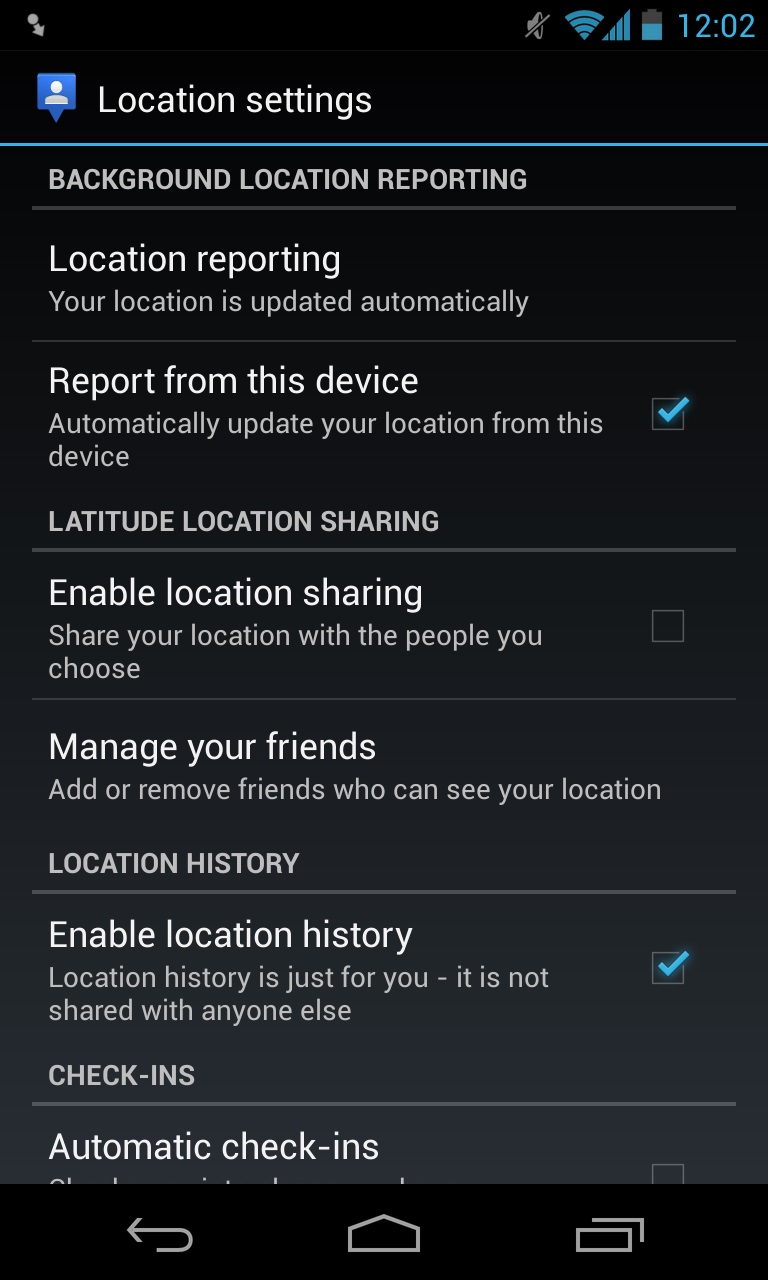Screen dimensions: 768x1280
Task: Tap the system back button
Action: tap(160, 1234)
